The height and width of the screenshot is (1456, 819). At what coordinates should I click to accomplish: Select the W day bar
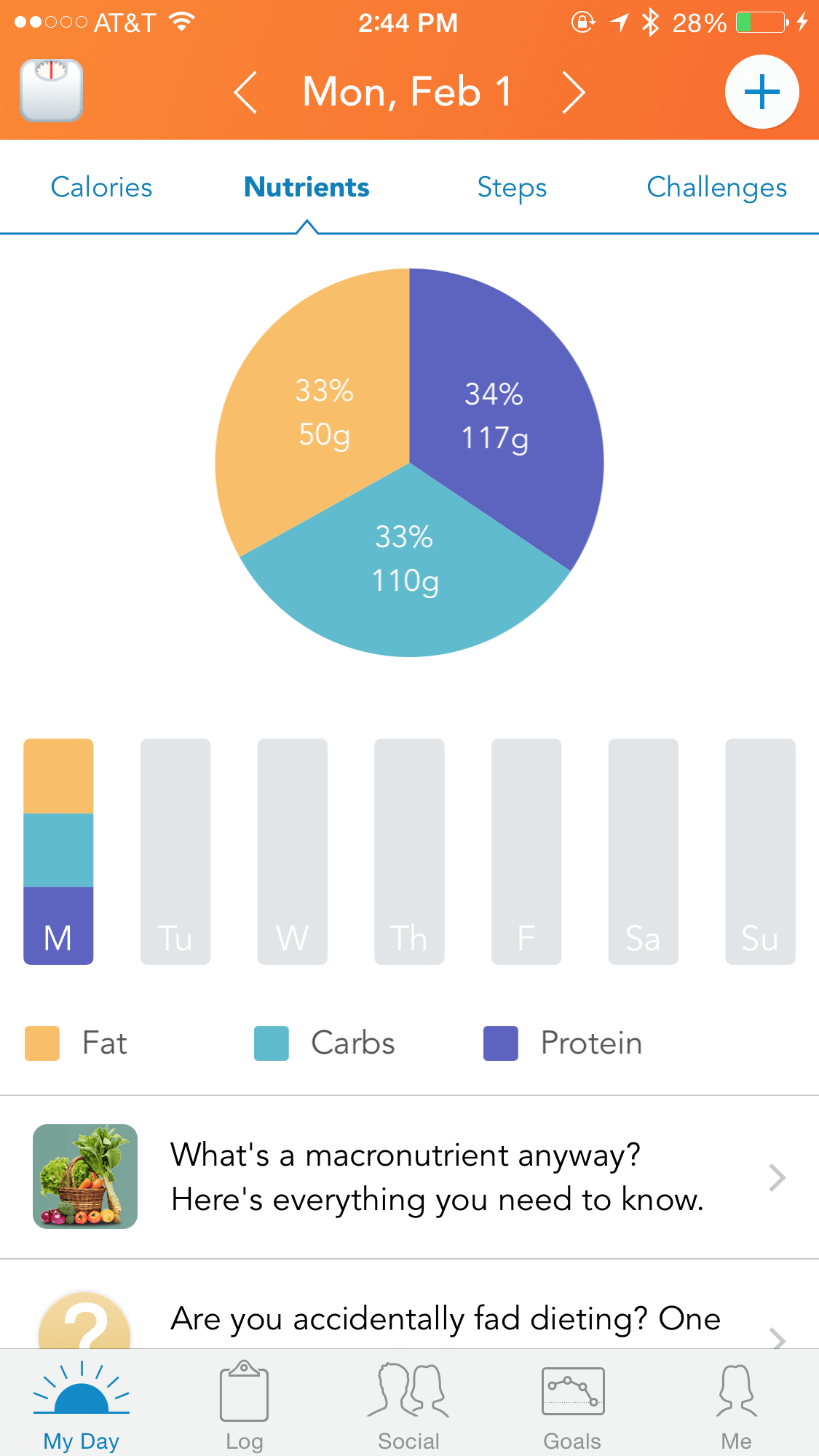coord(292,851)
